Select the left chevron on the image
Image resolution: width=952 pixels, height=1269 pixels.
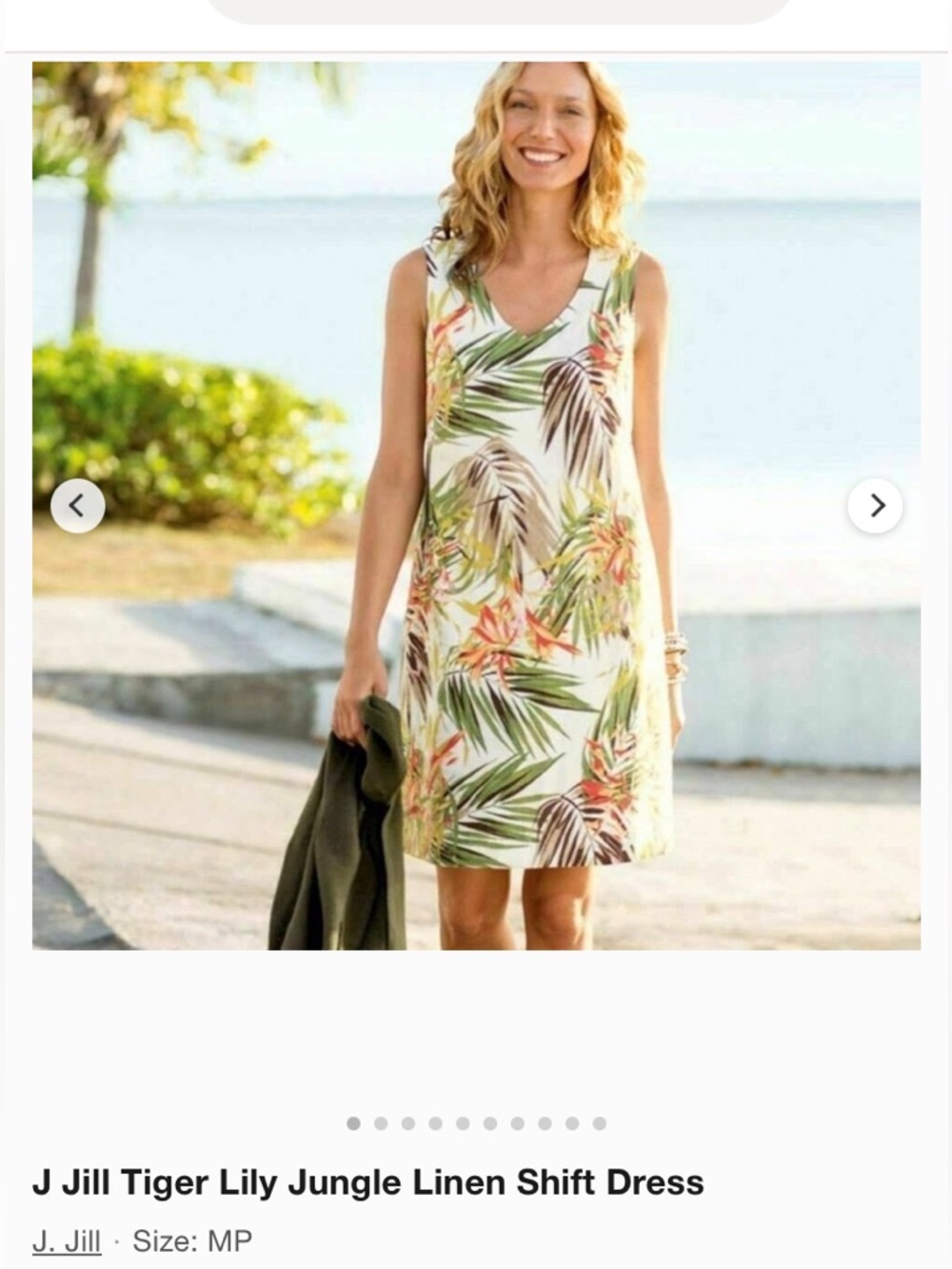coord(78,506)
